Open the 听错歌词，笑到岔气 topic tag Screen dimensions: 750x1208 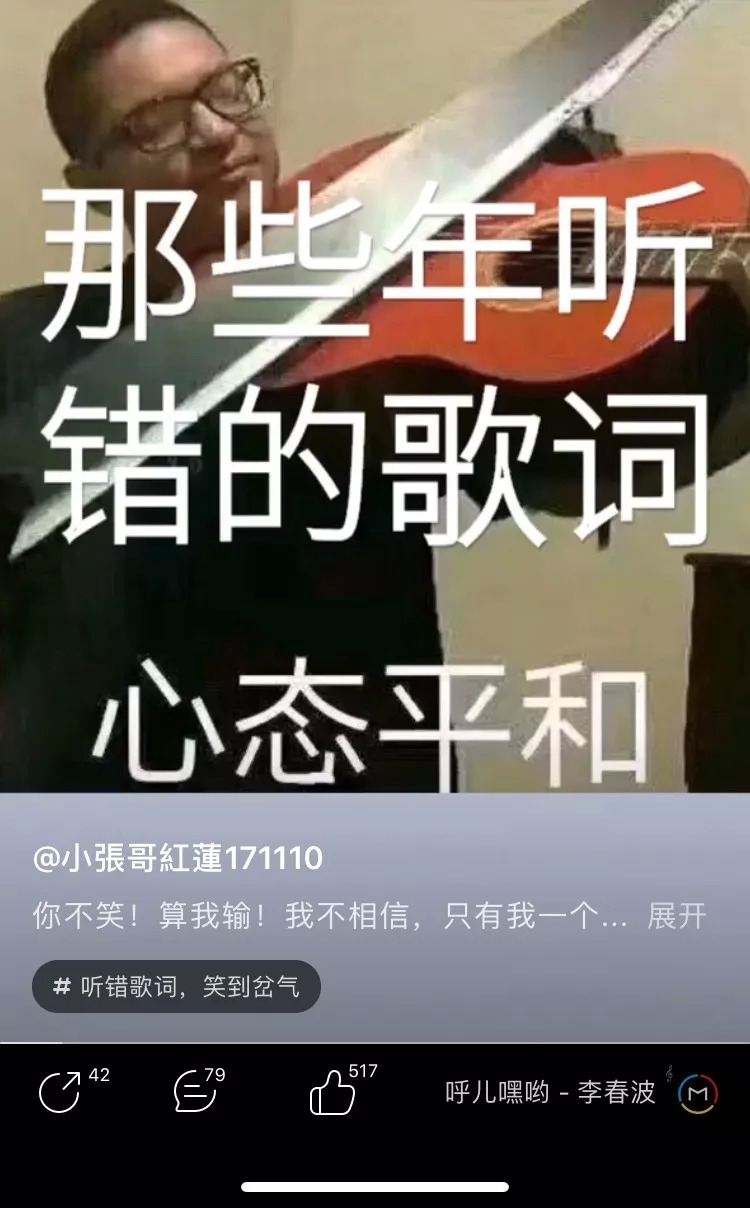tap(176, 987)
